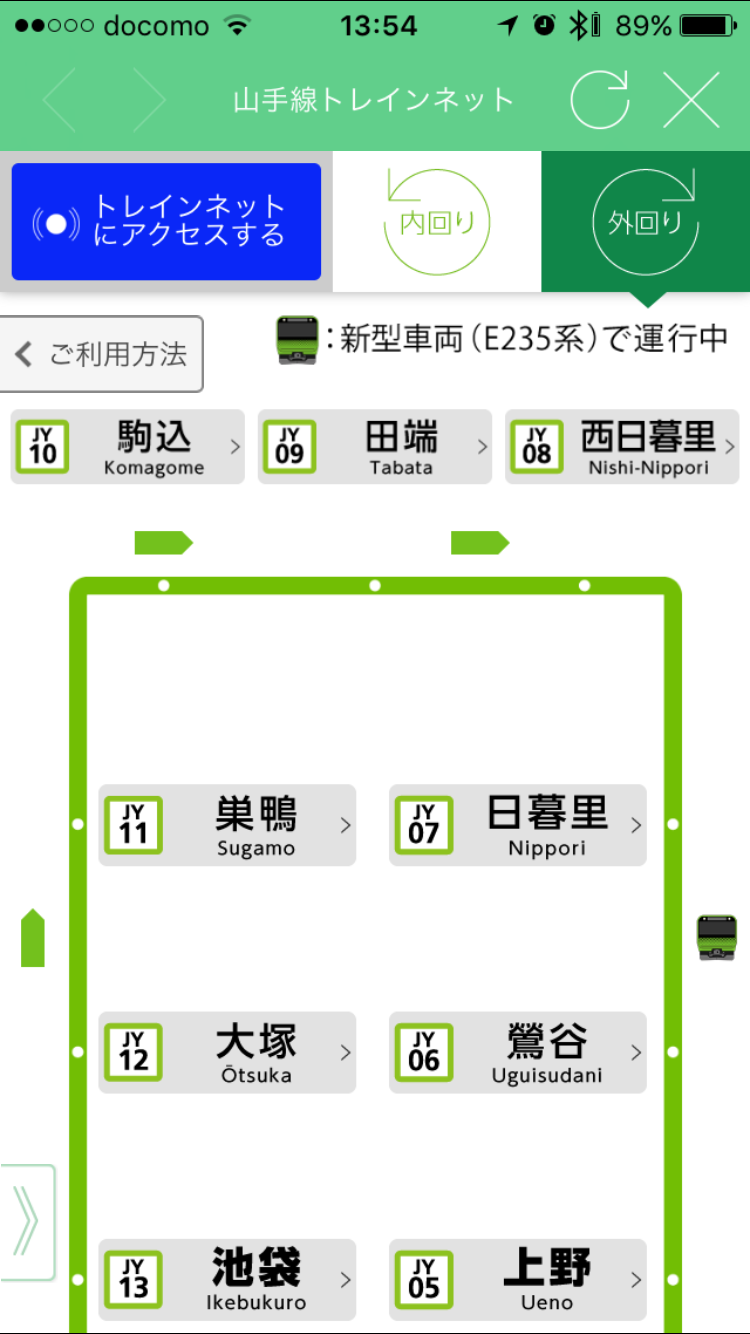Image resolution: width=750 pixels, height=1334 pixels.
Task: Open Ōtsuka station JY12
Action: (227, 1052)
